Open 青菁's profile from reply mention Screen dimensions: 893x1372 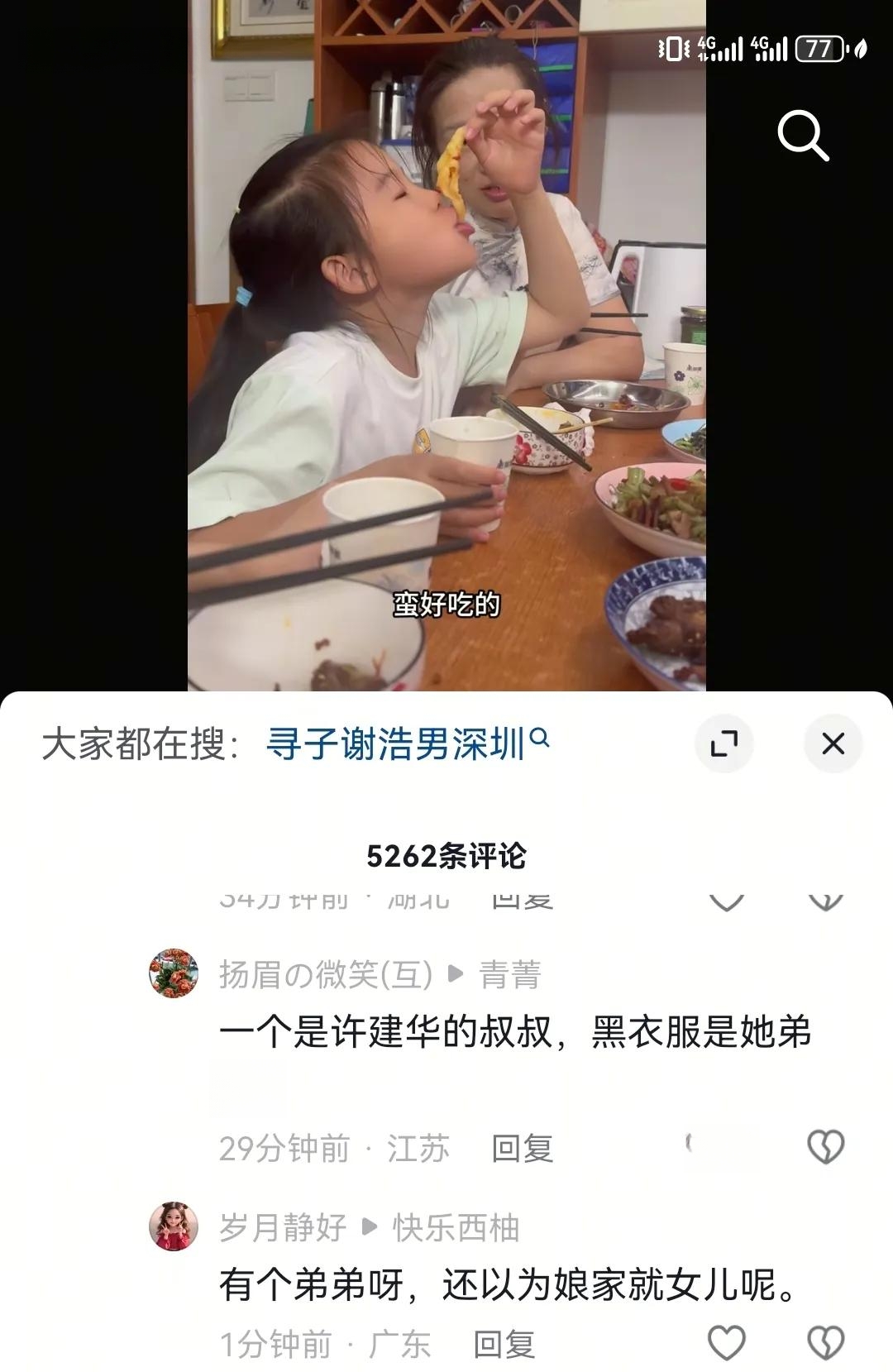510,974
